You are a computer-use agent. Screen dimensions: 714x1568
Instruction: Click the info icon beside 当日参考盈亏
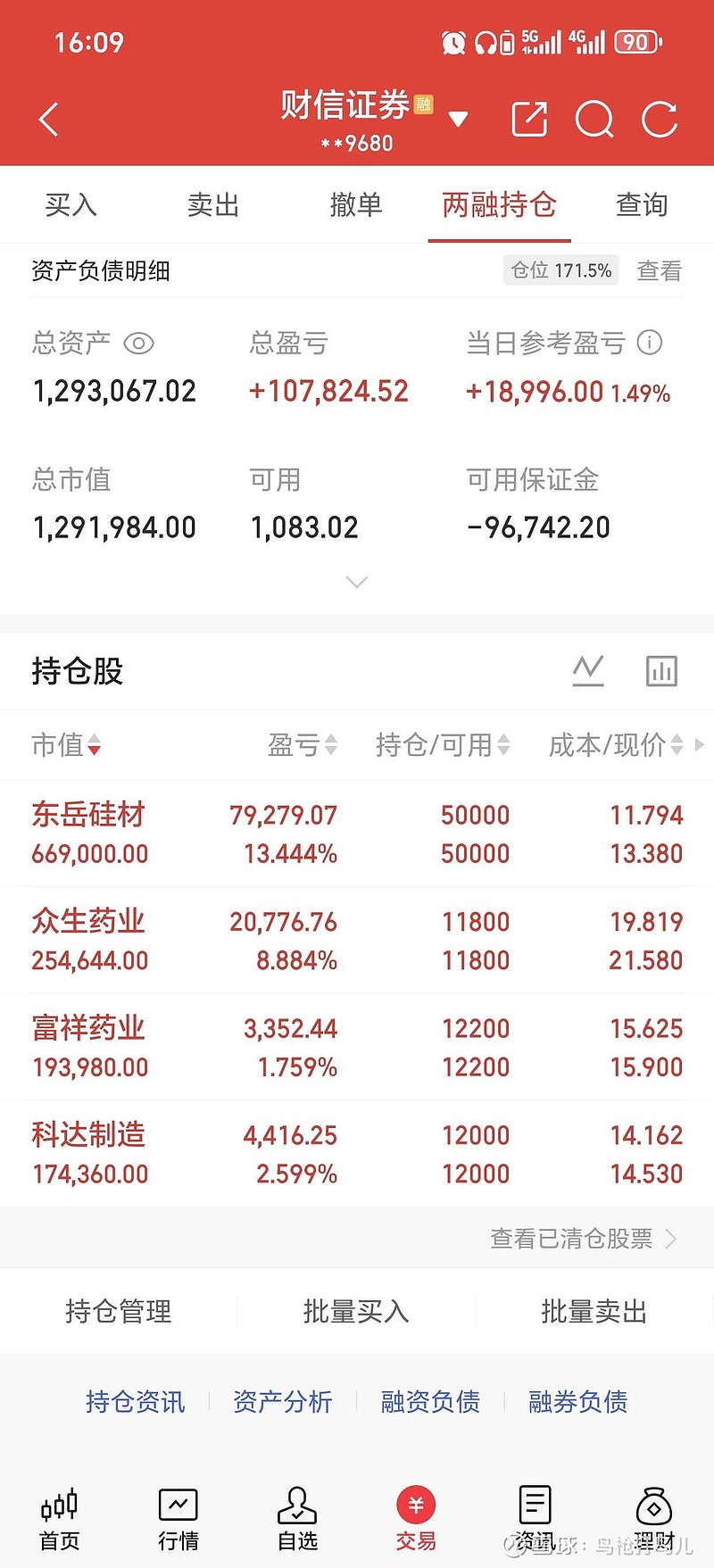649,343
